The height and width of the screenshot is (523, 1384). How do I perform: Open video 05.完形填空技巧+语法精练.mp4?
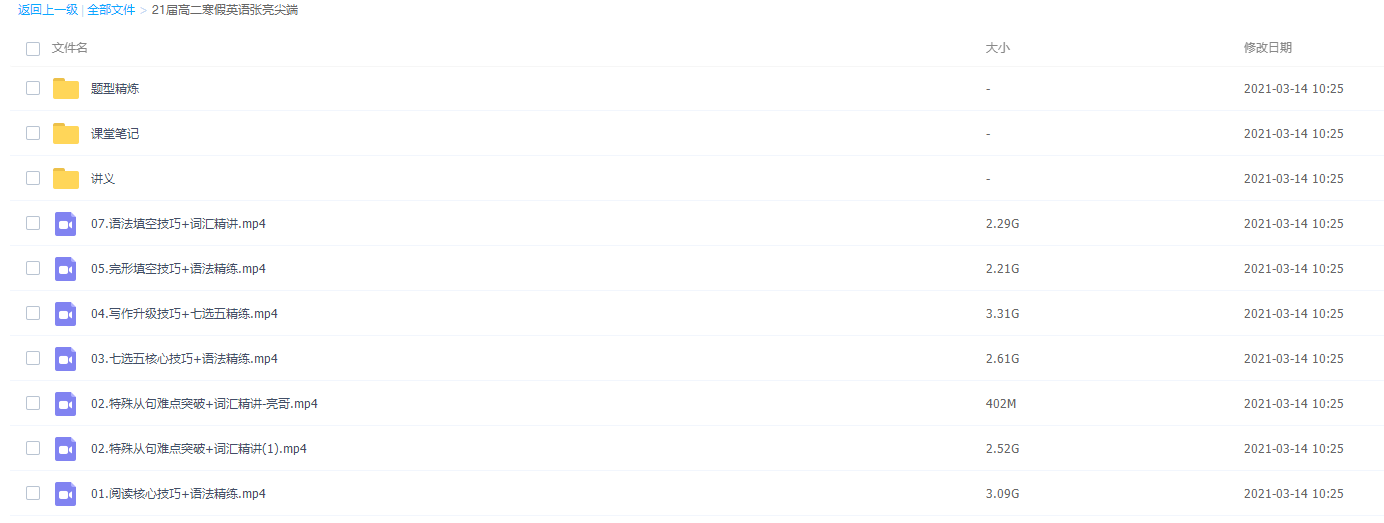click(178, 269)
